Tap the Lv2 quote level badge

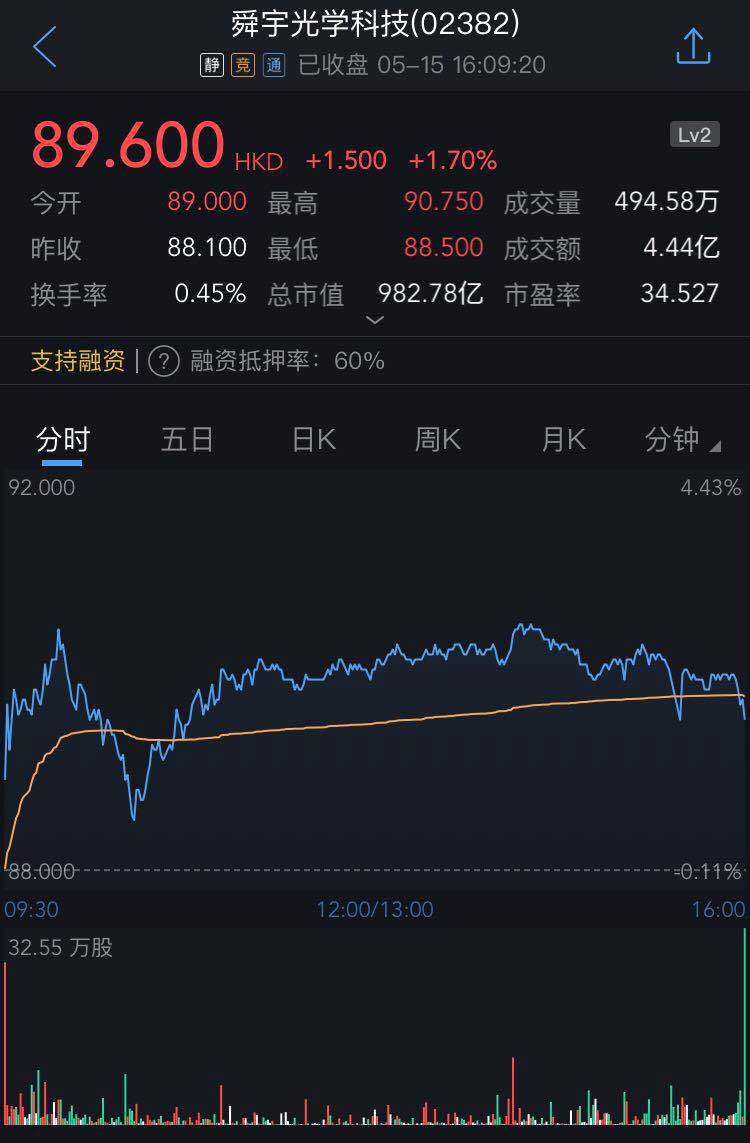694,135
